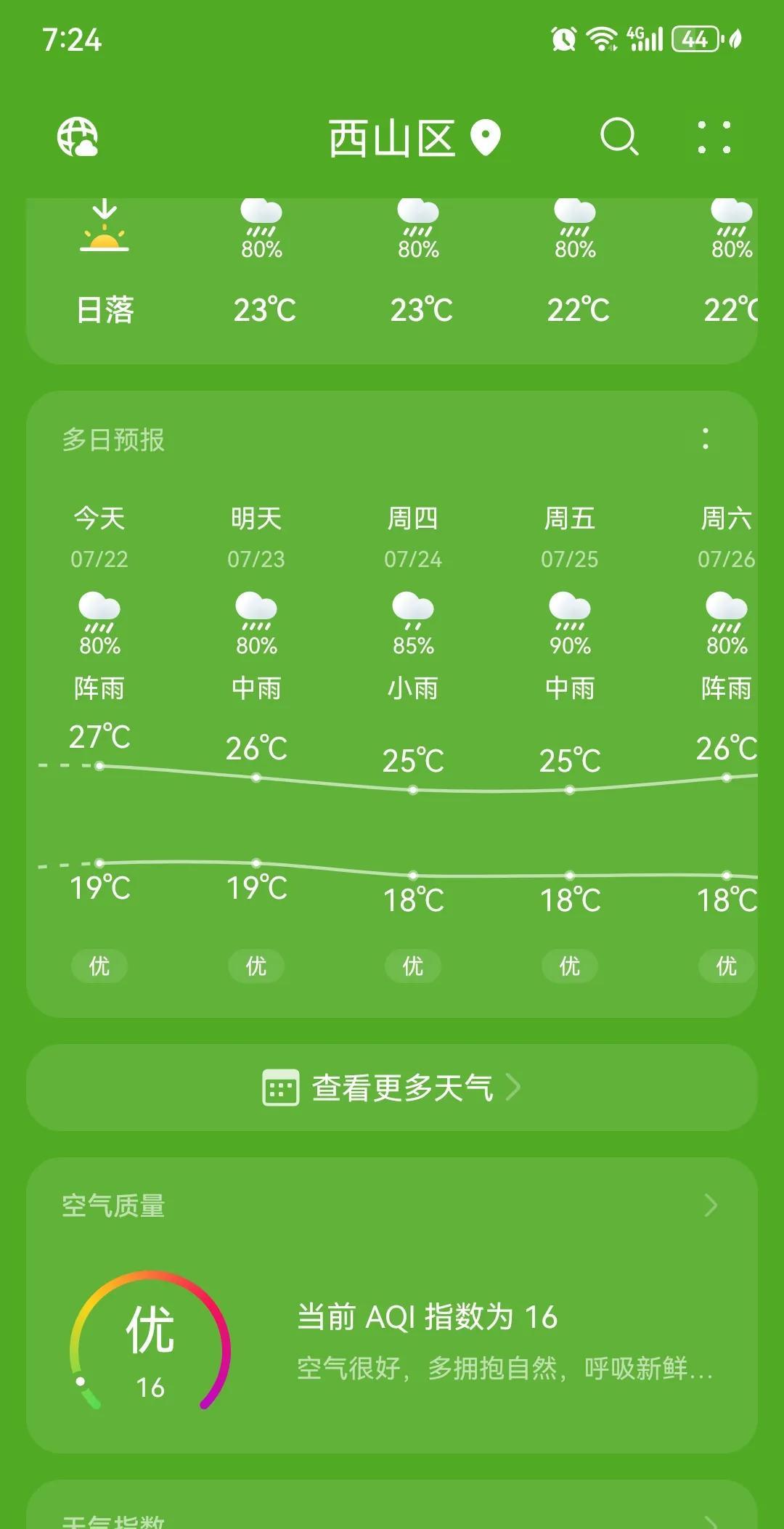Open the four-dot menu in the header
784x1529 pixels.
point(714,137)
